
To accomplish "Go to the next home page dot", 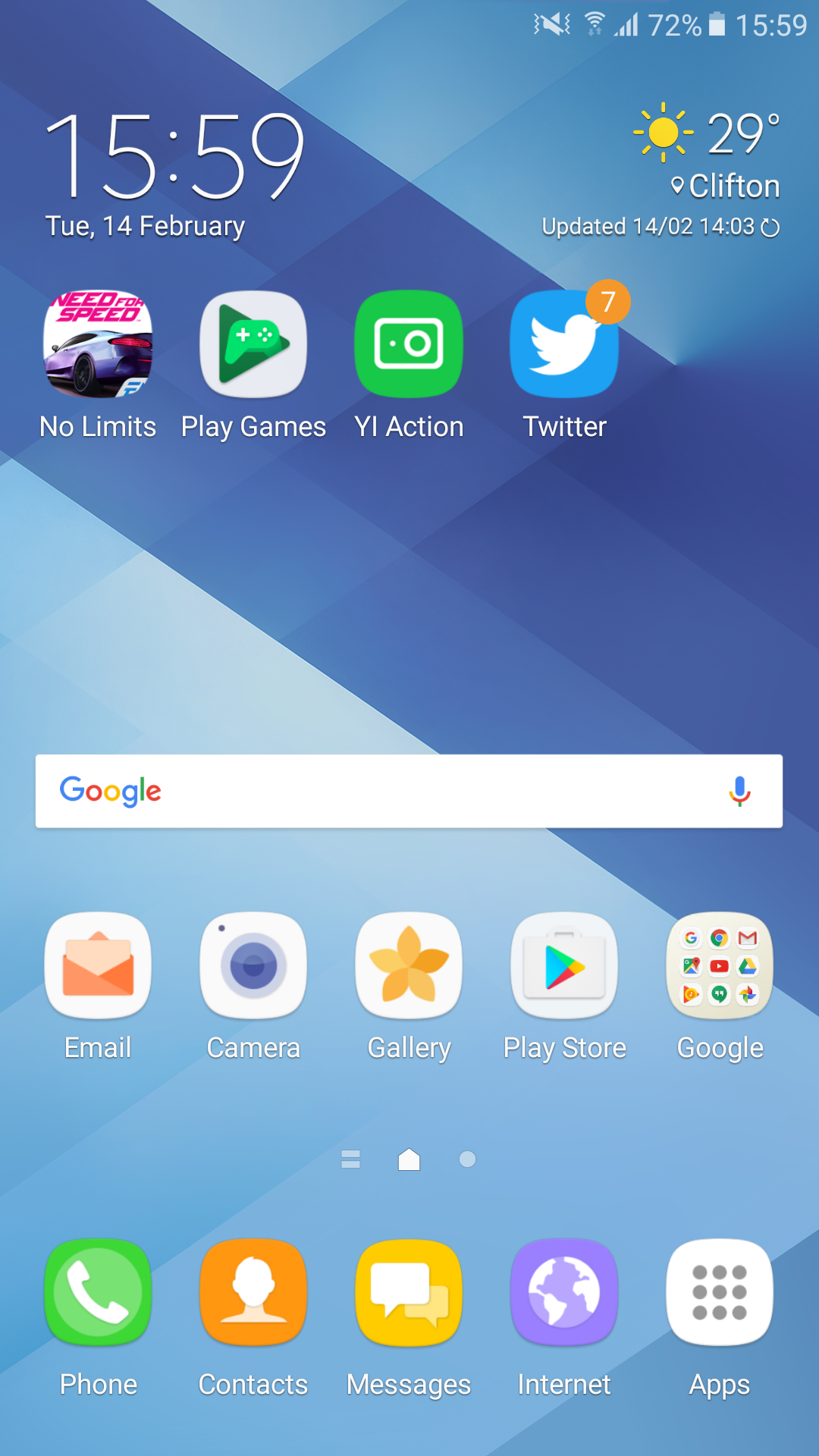I will click(x=467, y=1159).
